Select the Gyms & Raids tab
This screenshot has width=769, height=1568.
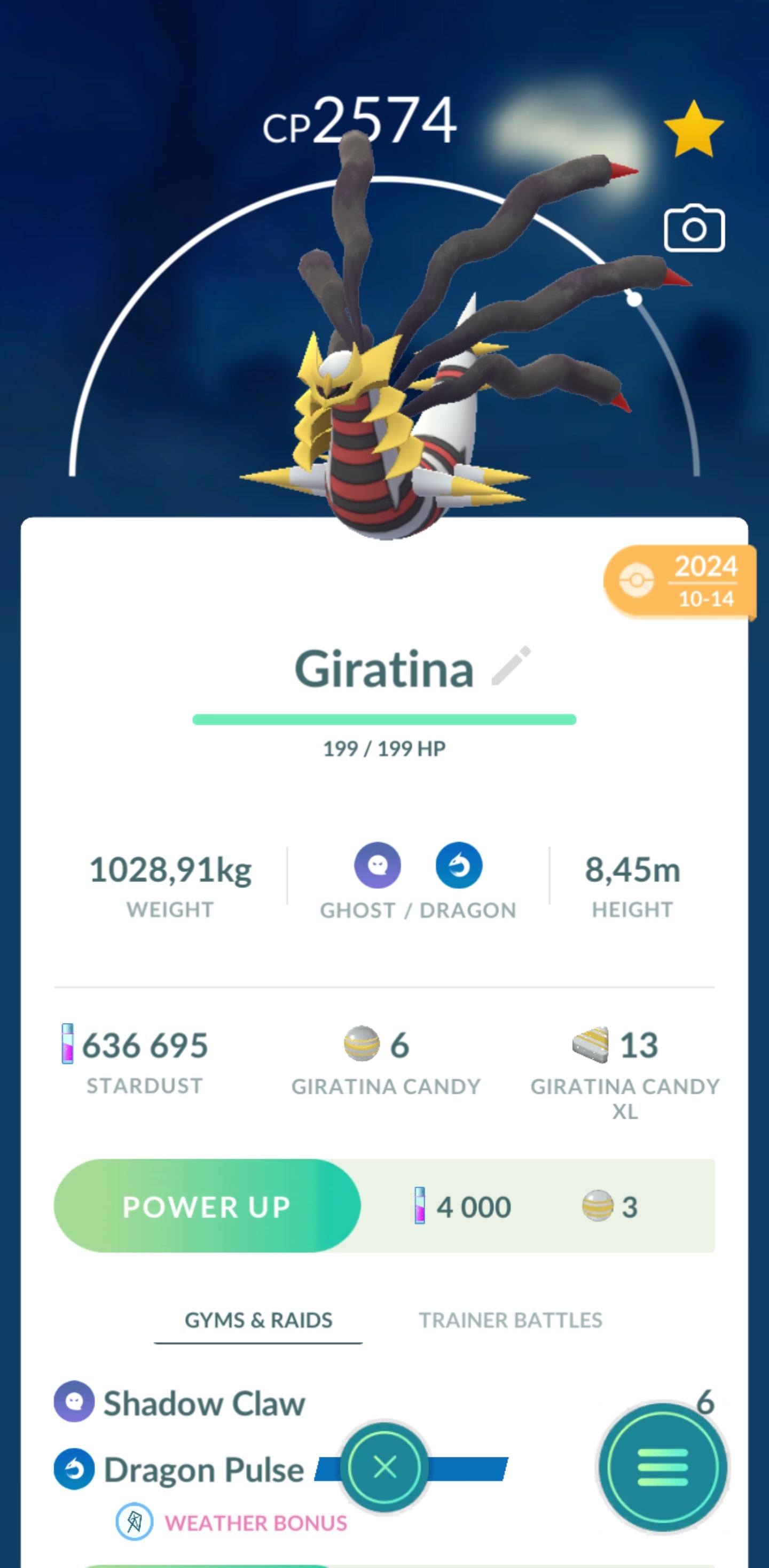(258, 1320)
